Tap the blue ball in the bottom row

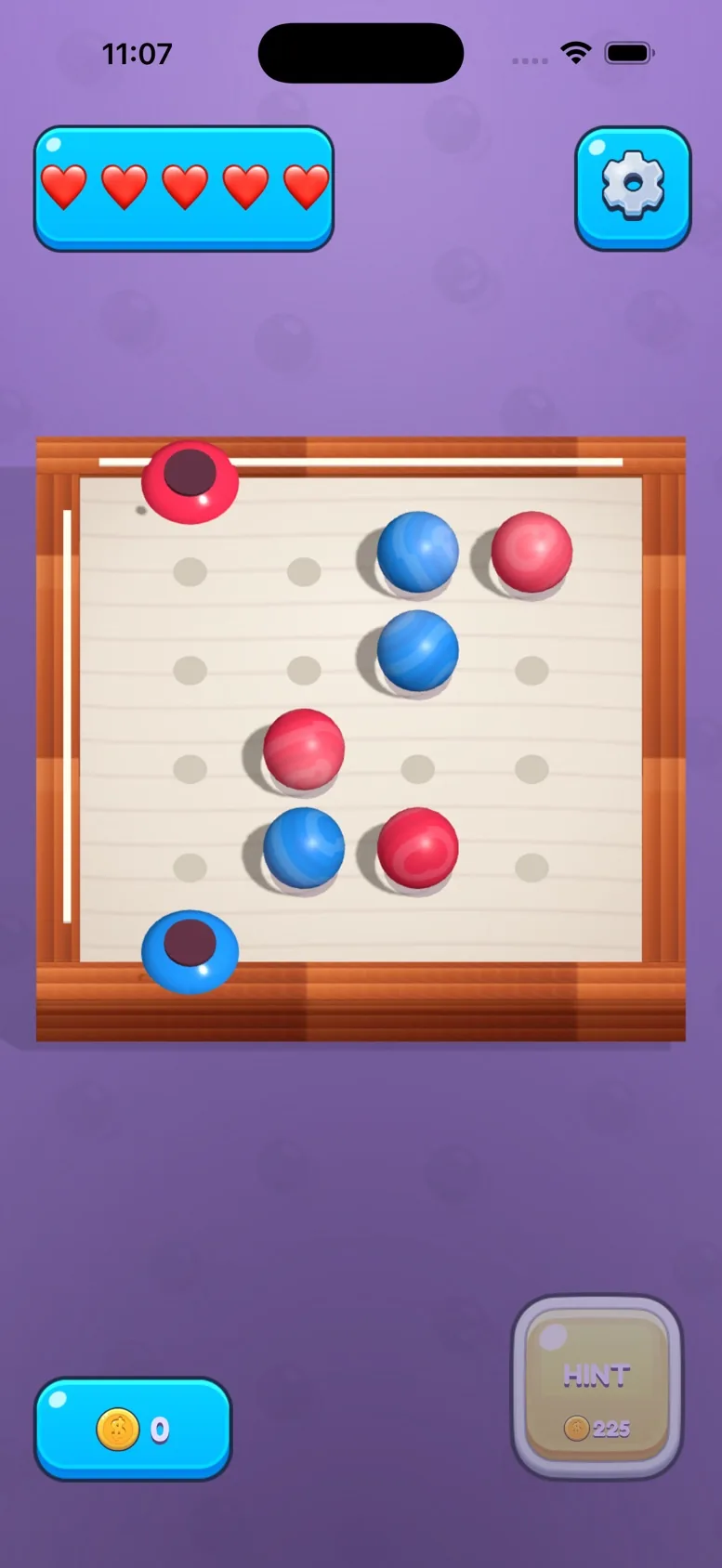point(304,848)
